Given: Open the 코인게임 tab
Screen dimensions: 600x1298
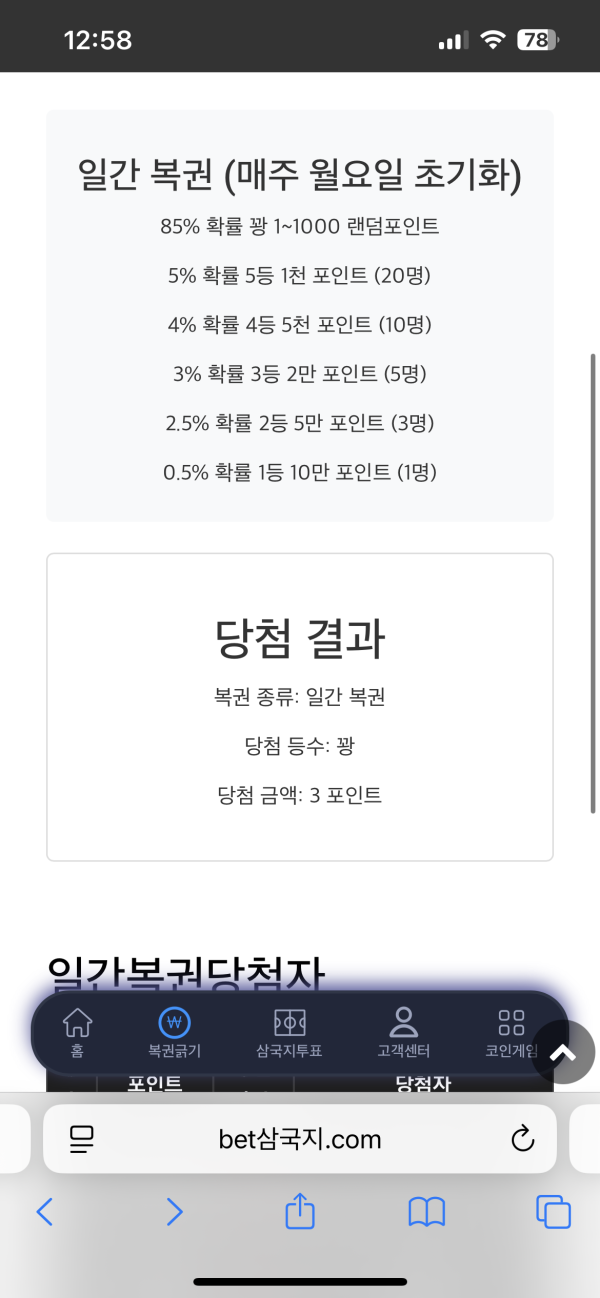Looking at the screenshot, I should point(511,1033).
